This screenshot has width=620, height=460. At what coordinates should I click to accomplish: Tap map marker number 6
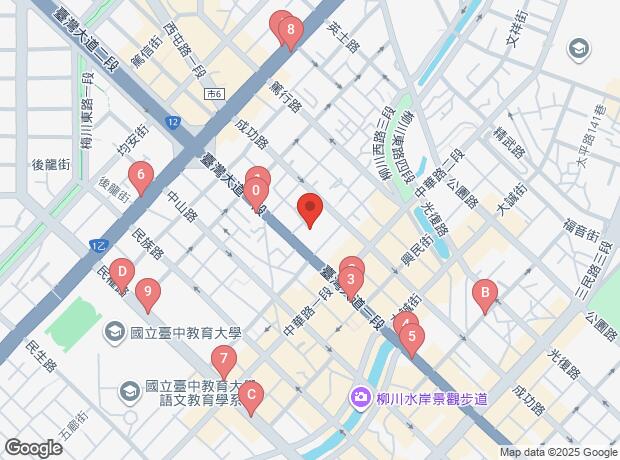click(x=141, y=177)
